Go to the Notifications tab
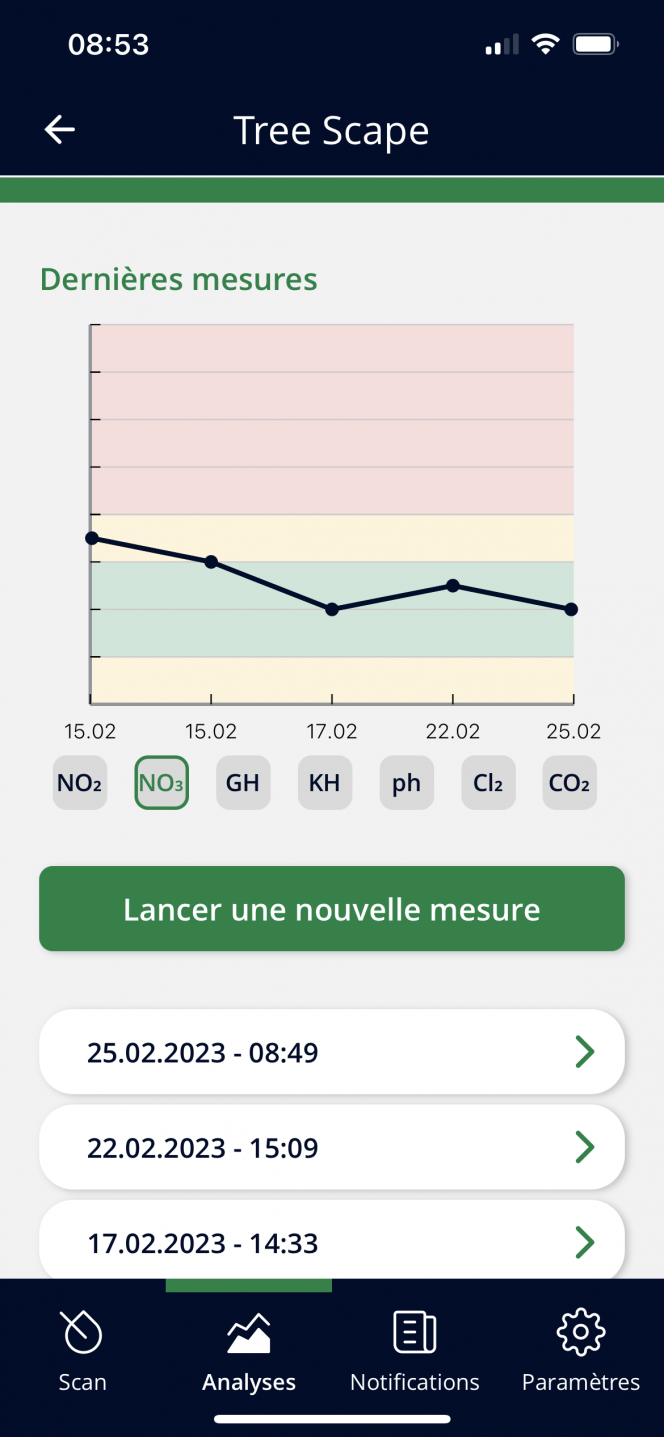This screenshot has height=1437, width=664. click(x=415, y=1352)
